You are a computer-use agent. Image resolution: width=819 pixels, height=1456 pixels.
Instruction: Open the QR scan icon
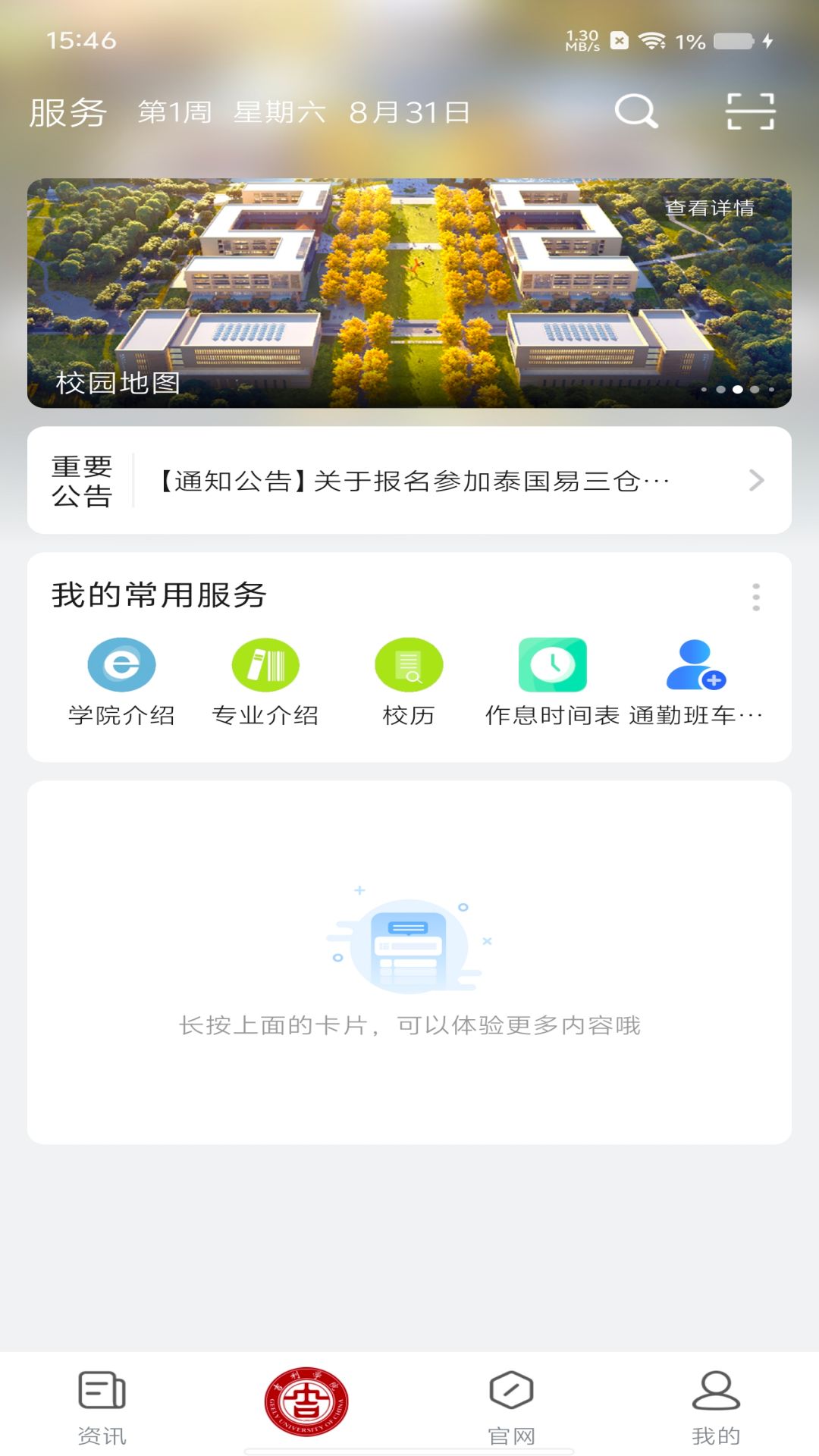click(x=750, y=112)
